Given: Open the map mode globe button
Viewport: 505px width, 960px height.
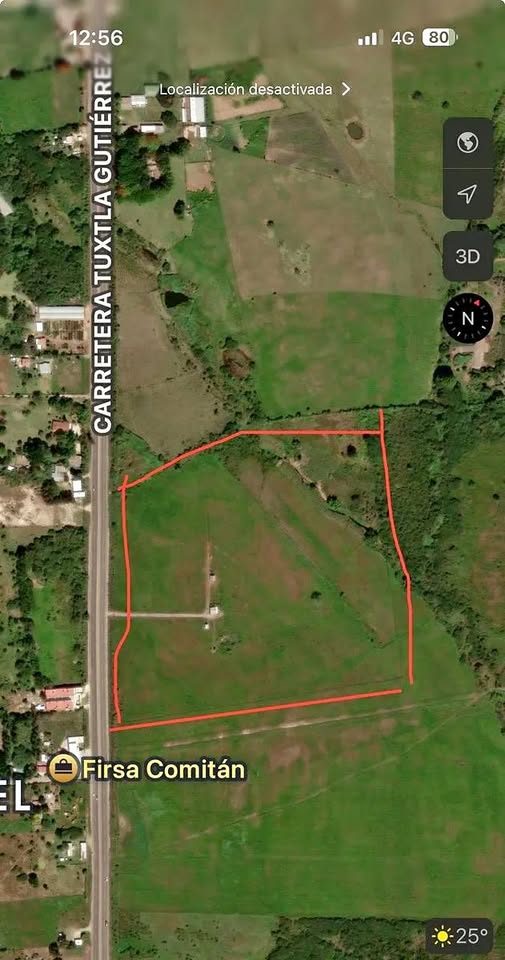Looking at the screenshot, I should point(468,143).
